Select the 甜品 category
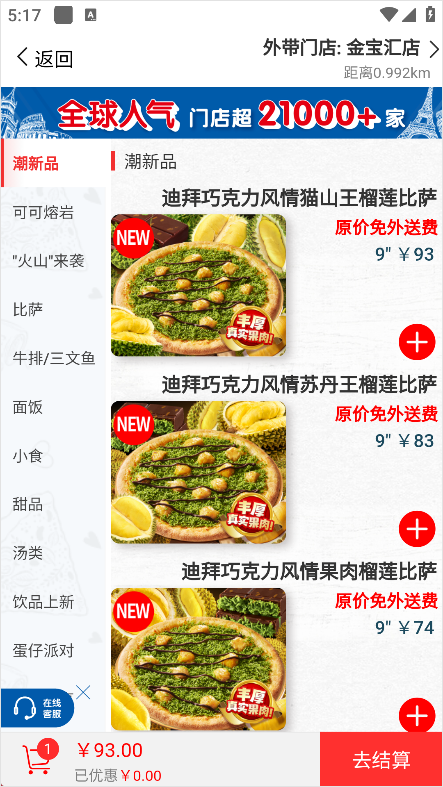This screenshot has height=787, width=443. [54, 504]
